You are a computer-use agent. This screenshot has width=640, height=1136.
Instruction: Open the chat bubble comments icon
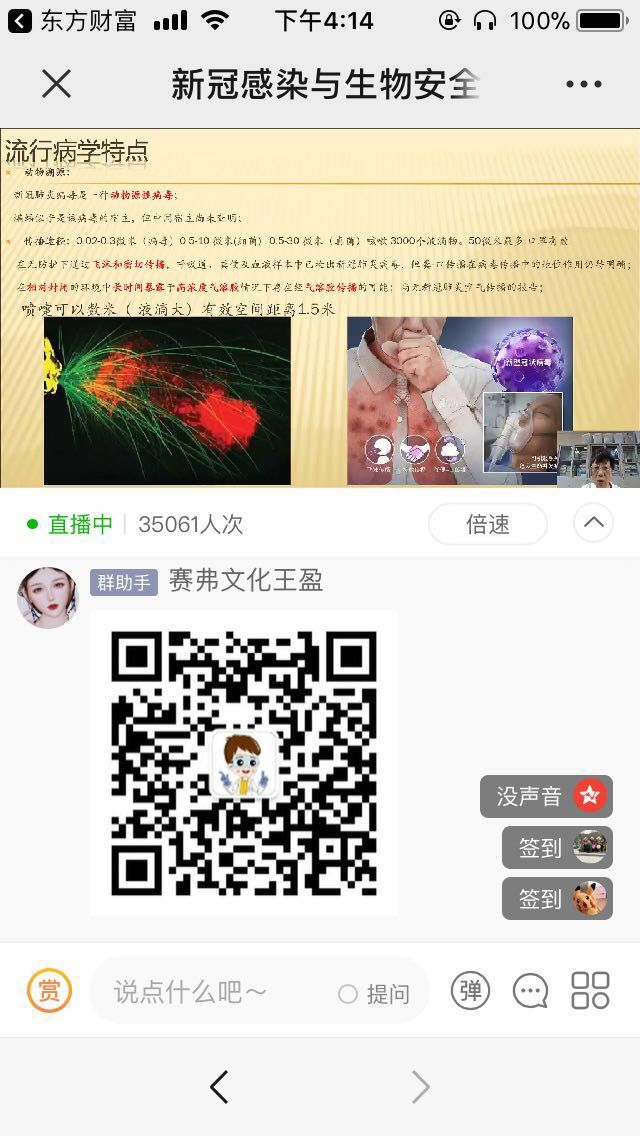(530, 991)
